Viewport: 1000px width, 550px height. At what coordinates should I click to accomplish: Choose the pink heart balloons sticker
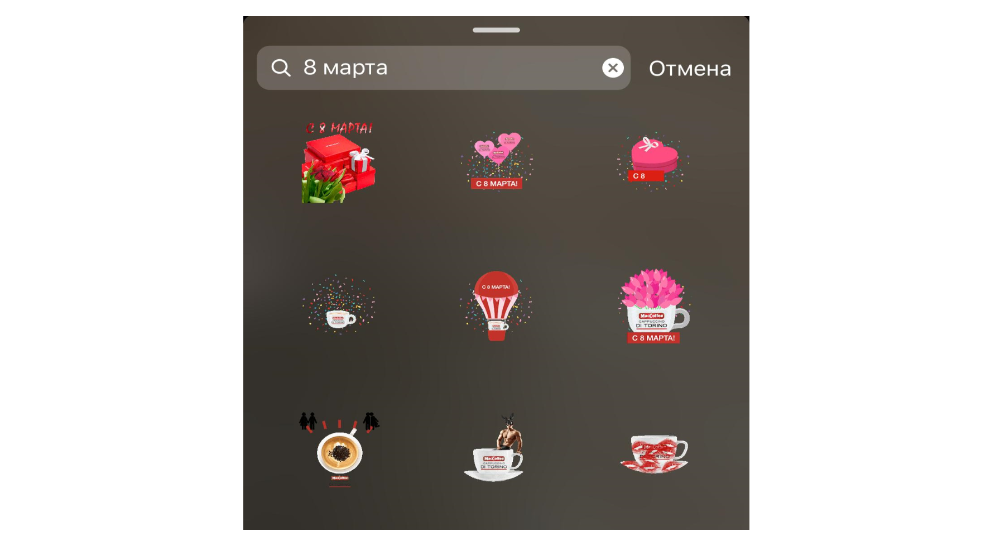(x=496, y=160)
